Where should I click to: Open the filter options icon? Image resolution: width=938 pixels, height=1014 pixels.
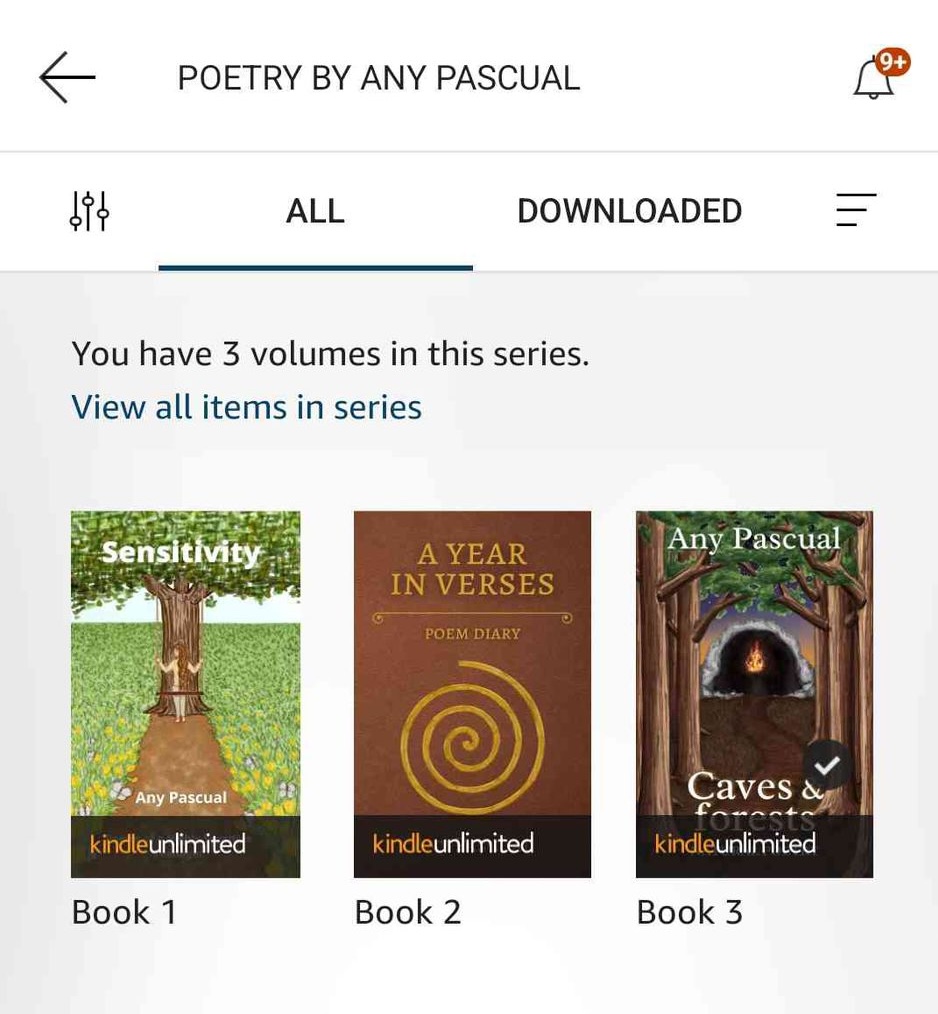pos(89,211)
